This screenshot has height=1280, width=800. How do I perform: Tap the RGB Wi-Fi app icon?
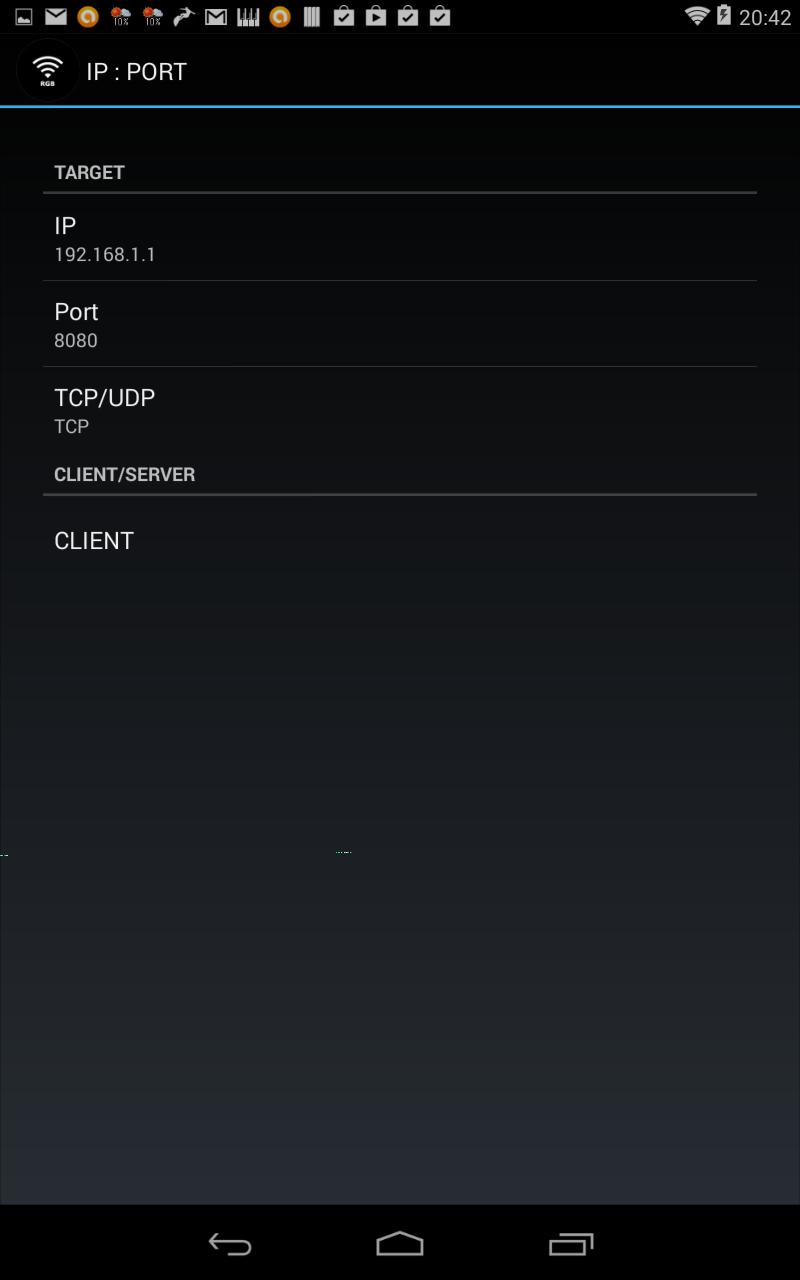[x=46, y=70]
